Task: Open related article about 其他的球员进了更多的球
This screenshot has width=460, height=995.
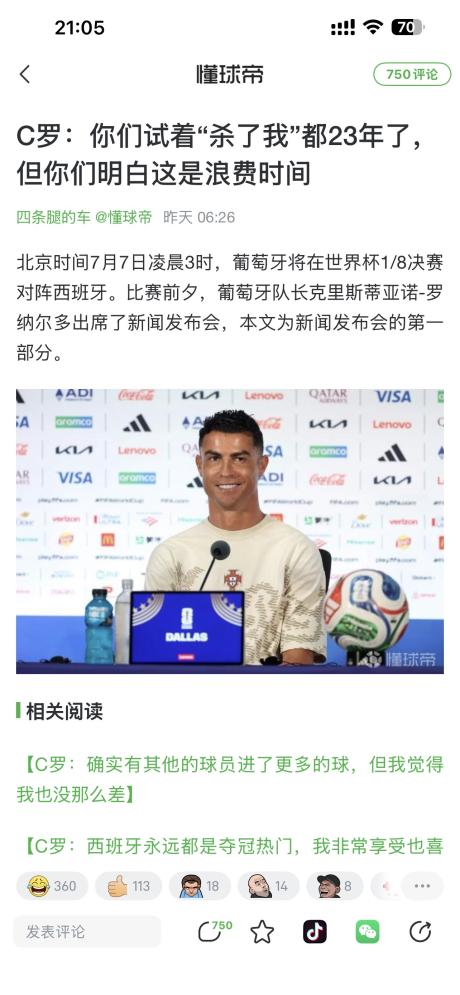Action: (230, 779)
